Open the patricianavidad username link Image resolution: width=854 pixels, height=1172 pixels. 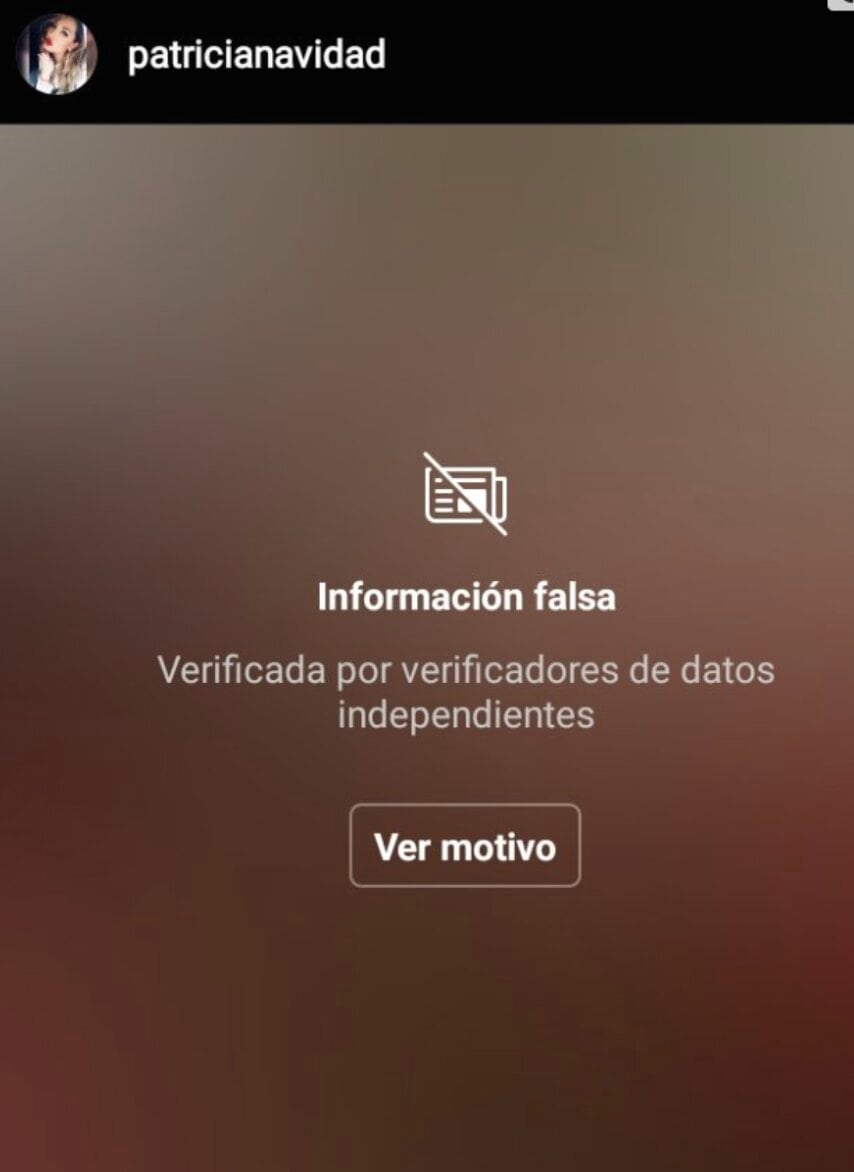256,55
